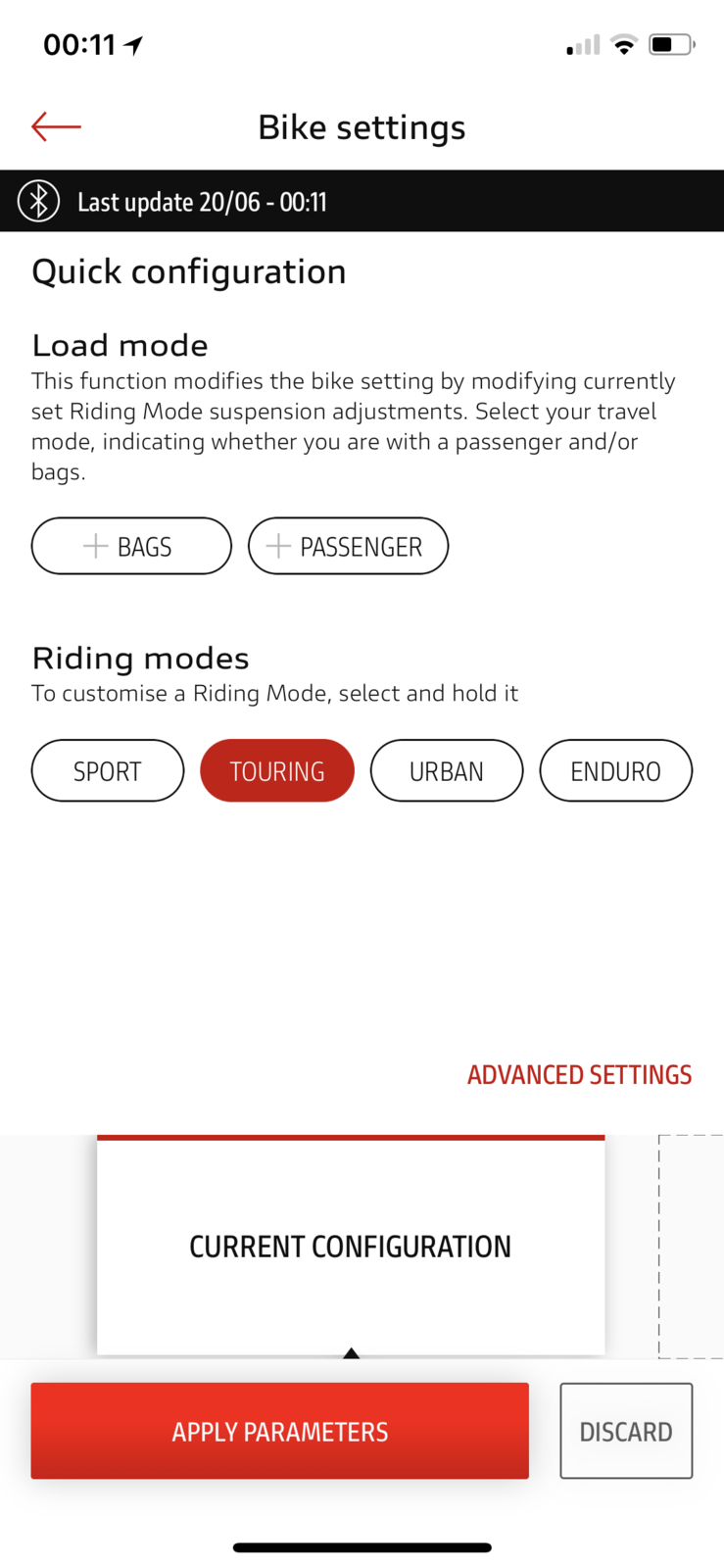Add bags to load mode
Image resolution: width=724 pixels, height=1568 pixels.
[131, 546]
